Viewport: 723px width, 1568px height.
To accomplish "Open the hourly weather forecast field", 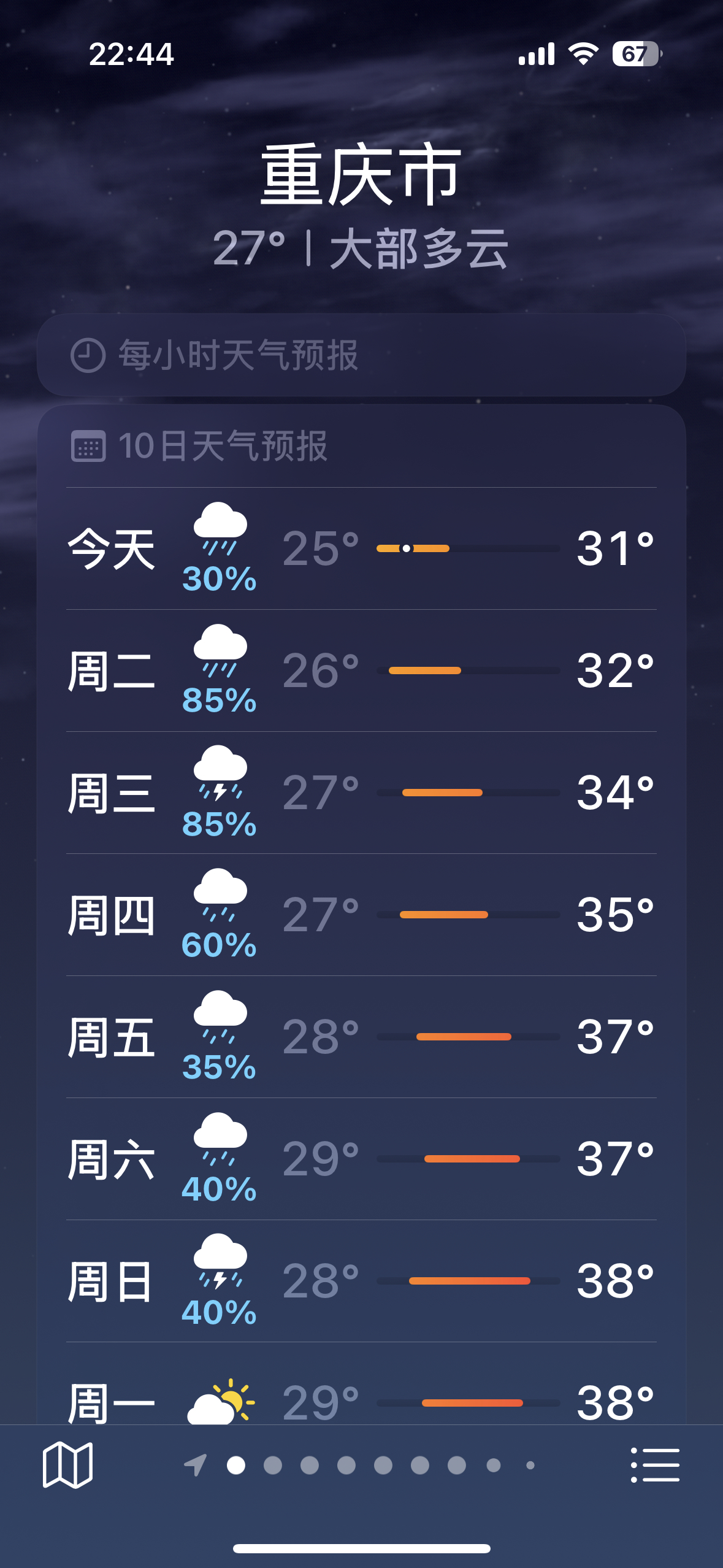I will 362,354.
